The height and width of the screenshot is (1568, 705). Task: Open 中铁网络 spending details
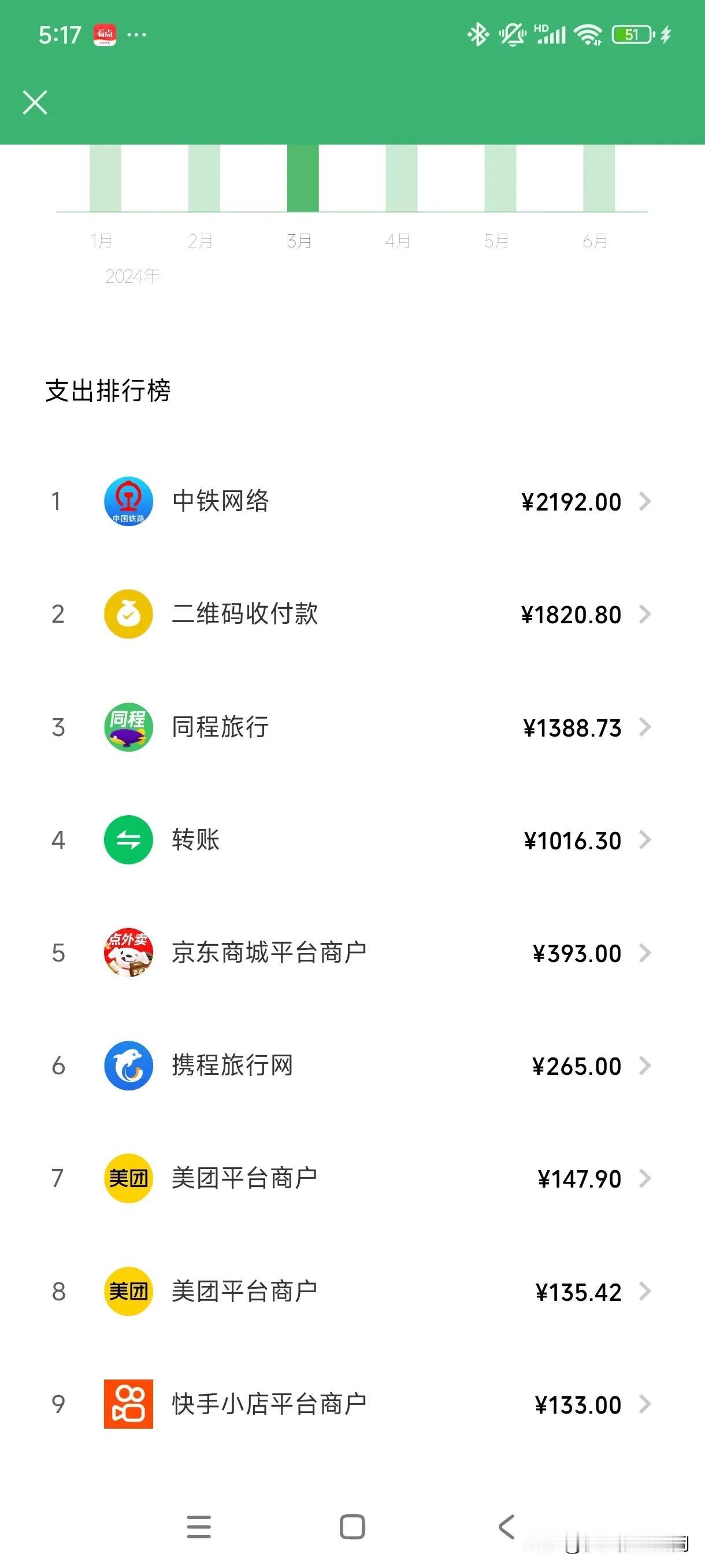pyautogui.click(x=352, y=502)
